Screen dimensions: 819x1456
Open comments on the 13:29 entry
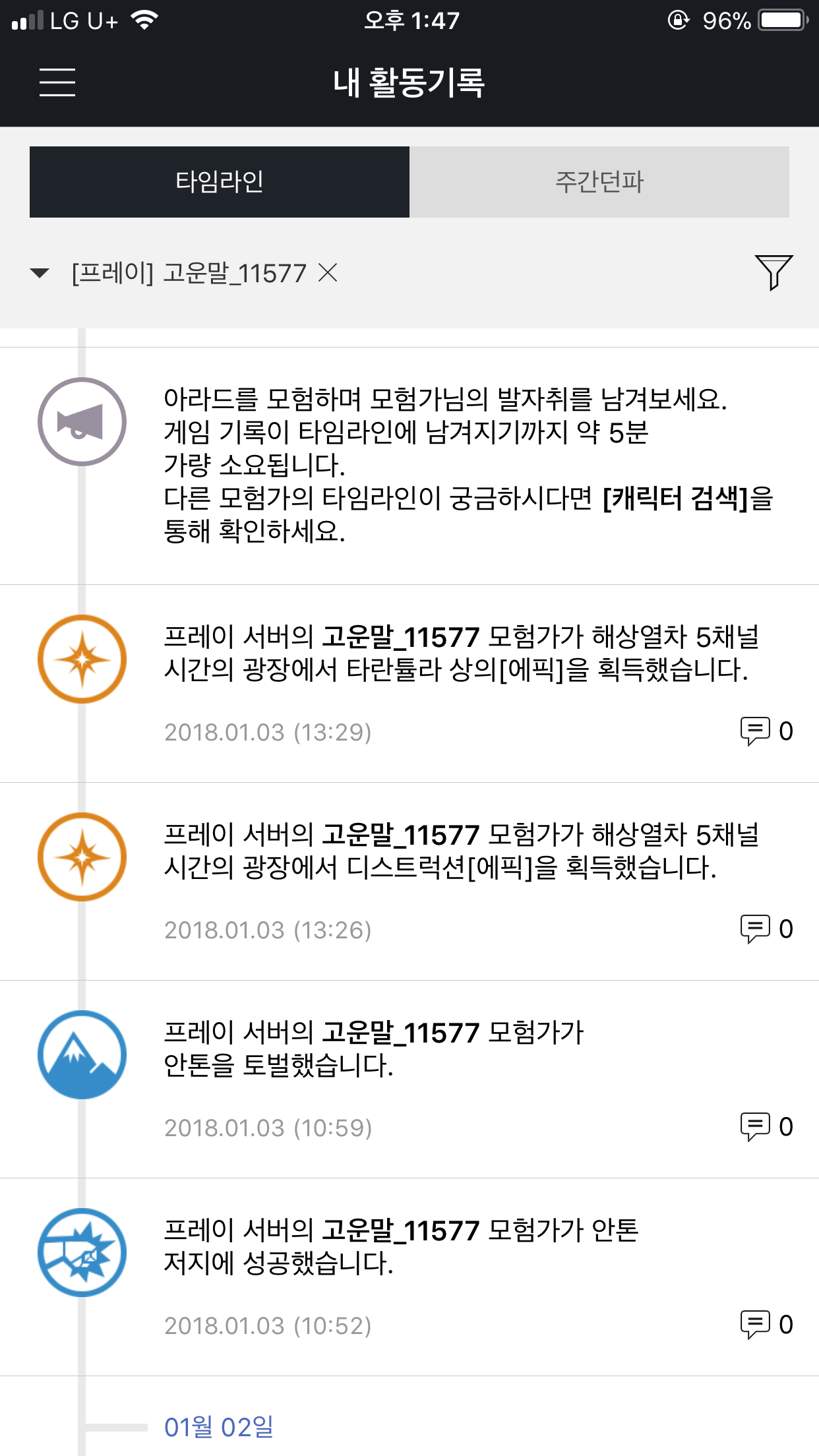point(766,731)
